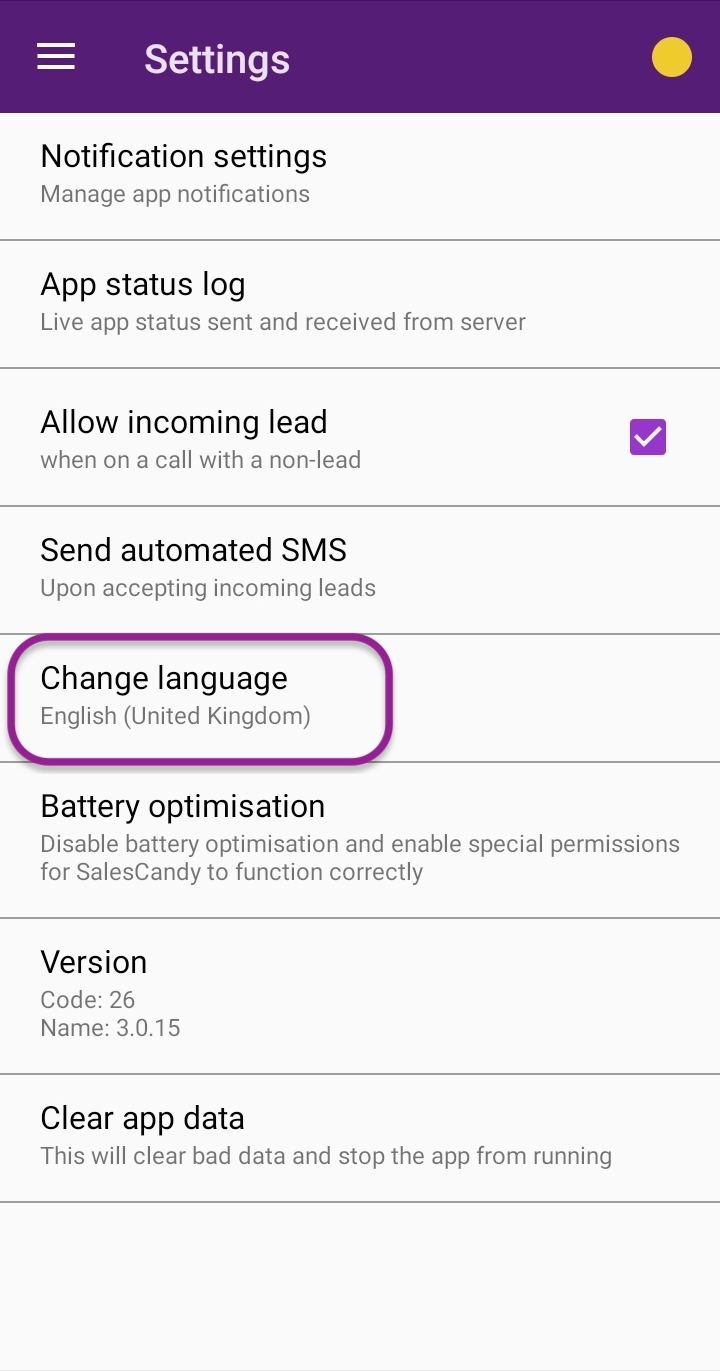Untick the Allow incoming lead checkbox
The width and height of the screenshot is (720, 1371).
[648, 437]
